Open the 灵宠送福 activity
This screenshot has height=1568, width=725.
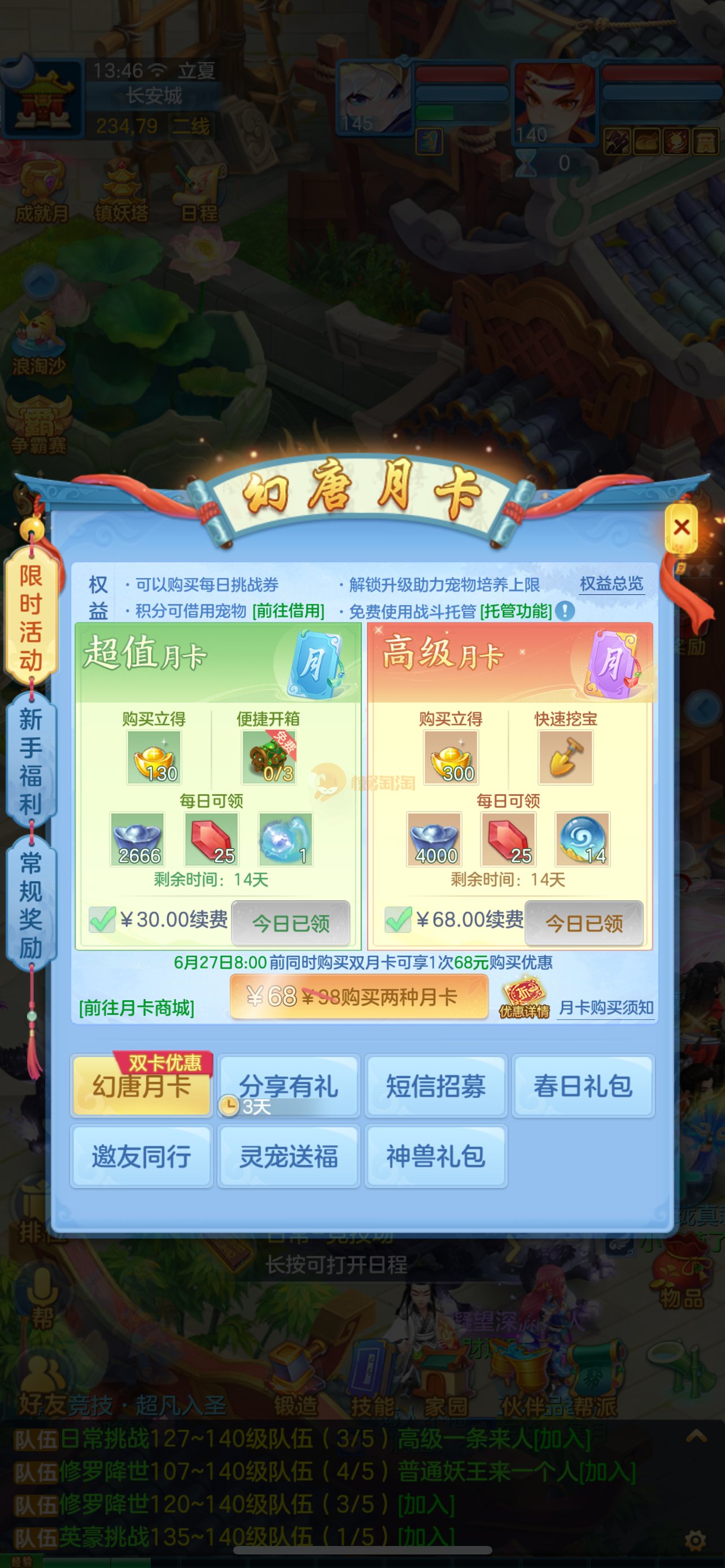click(x=289, y=1157)
